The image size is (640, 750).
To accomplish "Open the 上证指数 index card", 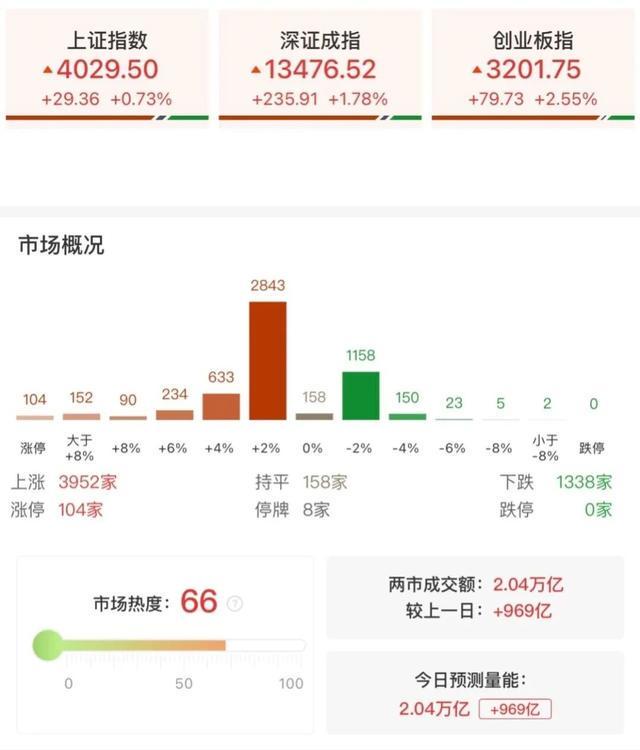I will pyautogui.click(x=107, y=68).
